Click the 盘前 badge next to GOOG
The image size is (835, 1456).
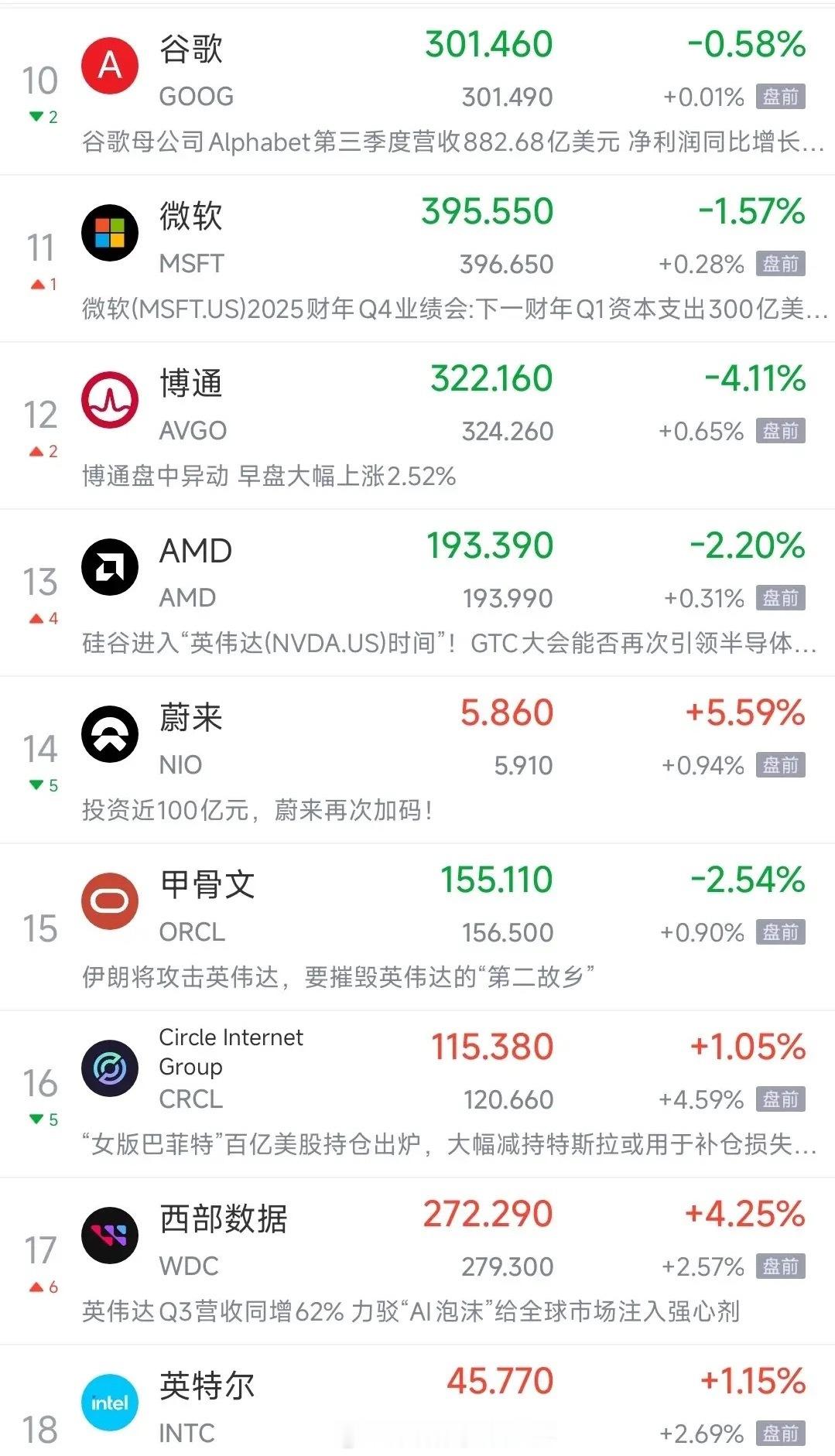coord(782,97)
